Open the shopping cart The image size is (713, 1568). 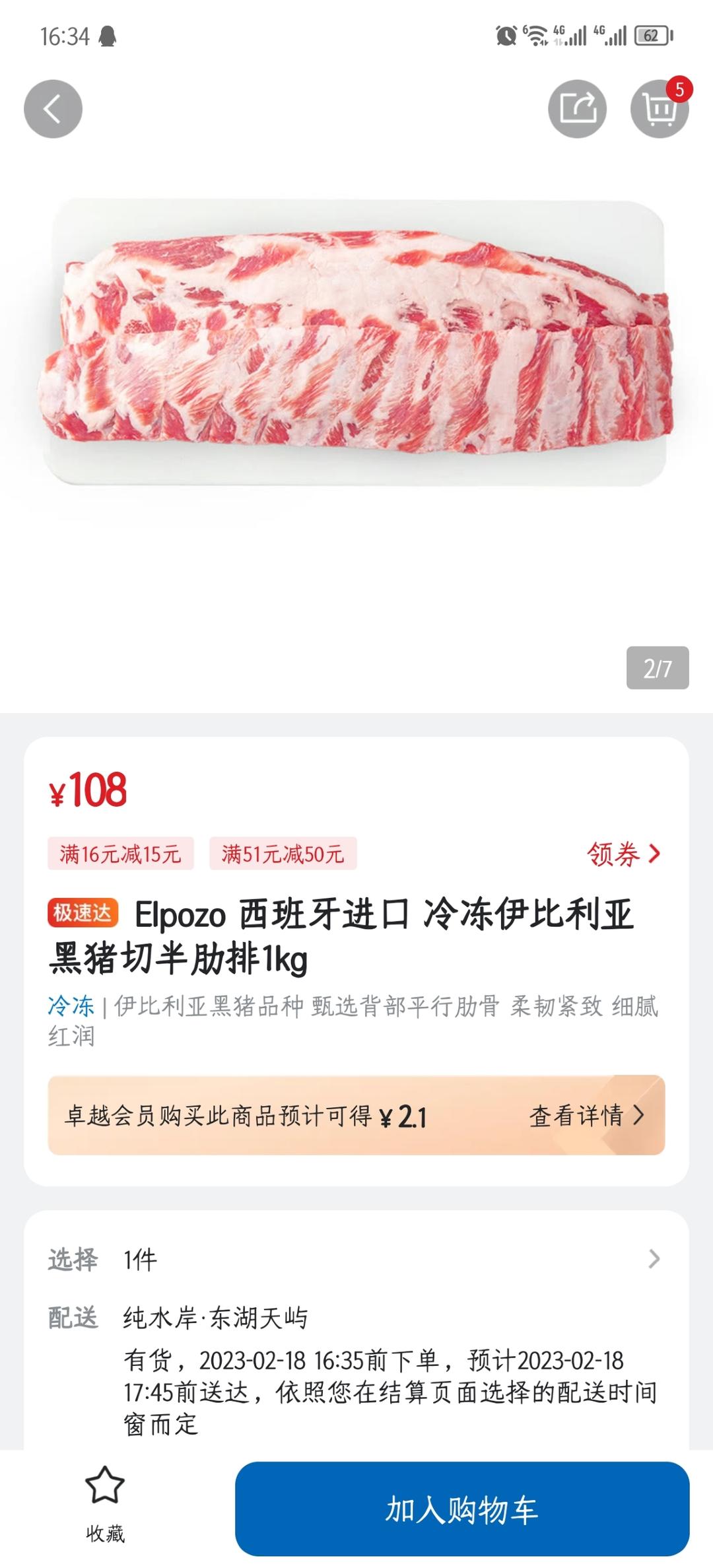[660, 109]
